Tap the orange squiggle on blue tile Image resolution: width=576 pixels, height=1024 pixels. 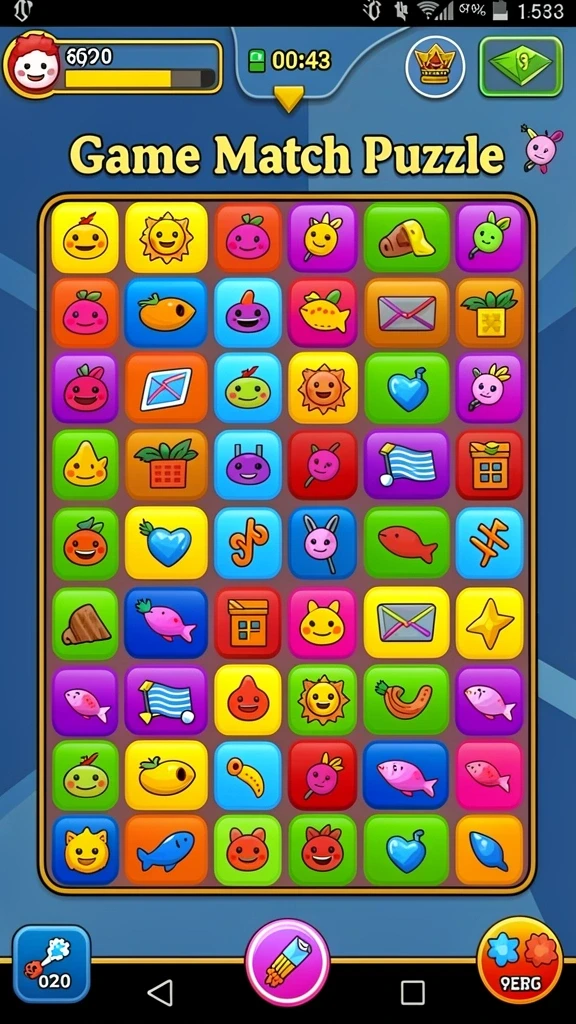[x=248, y=543]
